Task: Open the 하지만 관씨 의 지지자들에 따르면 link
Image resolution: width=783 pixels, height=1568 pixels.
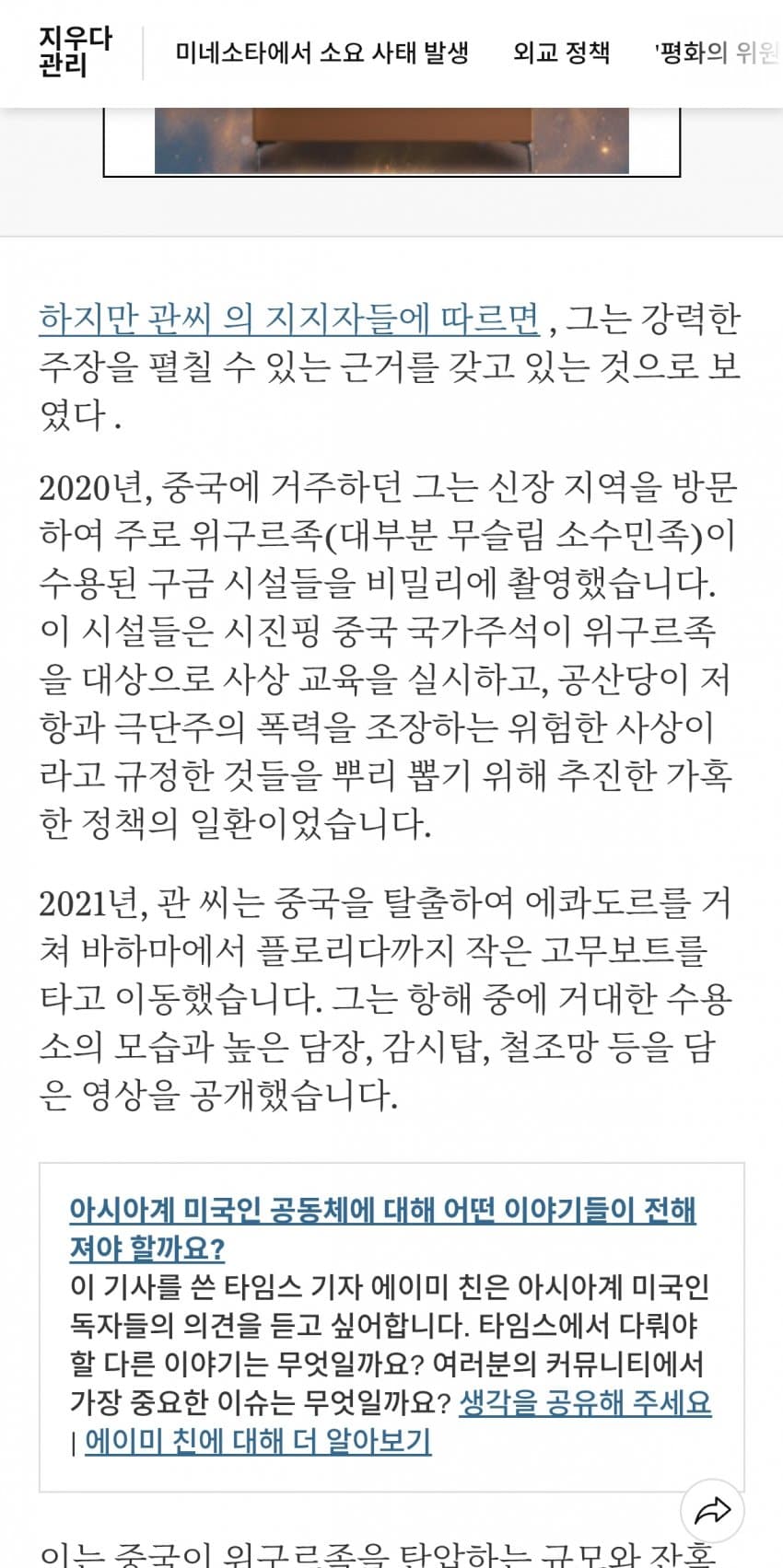Action: [x=289, y=319]
